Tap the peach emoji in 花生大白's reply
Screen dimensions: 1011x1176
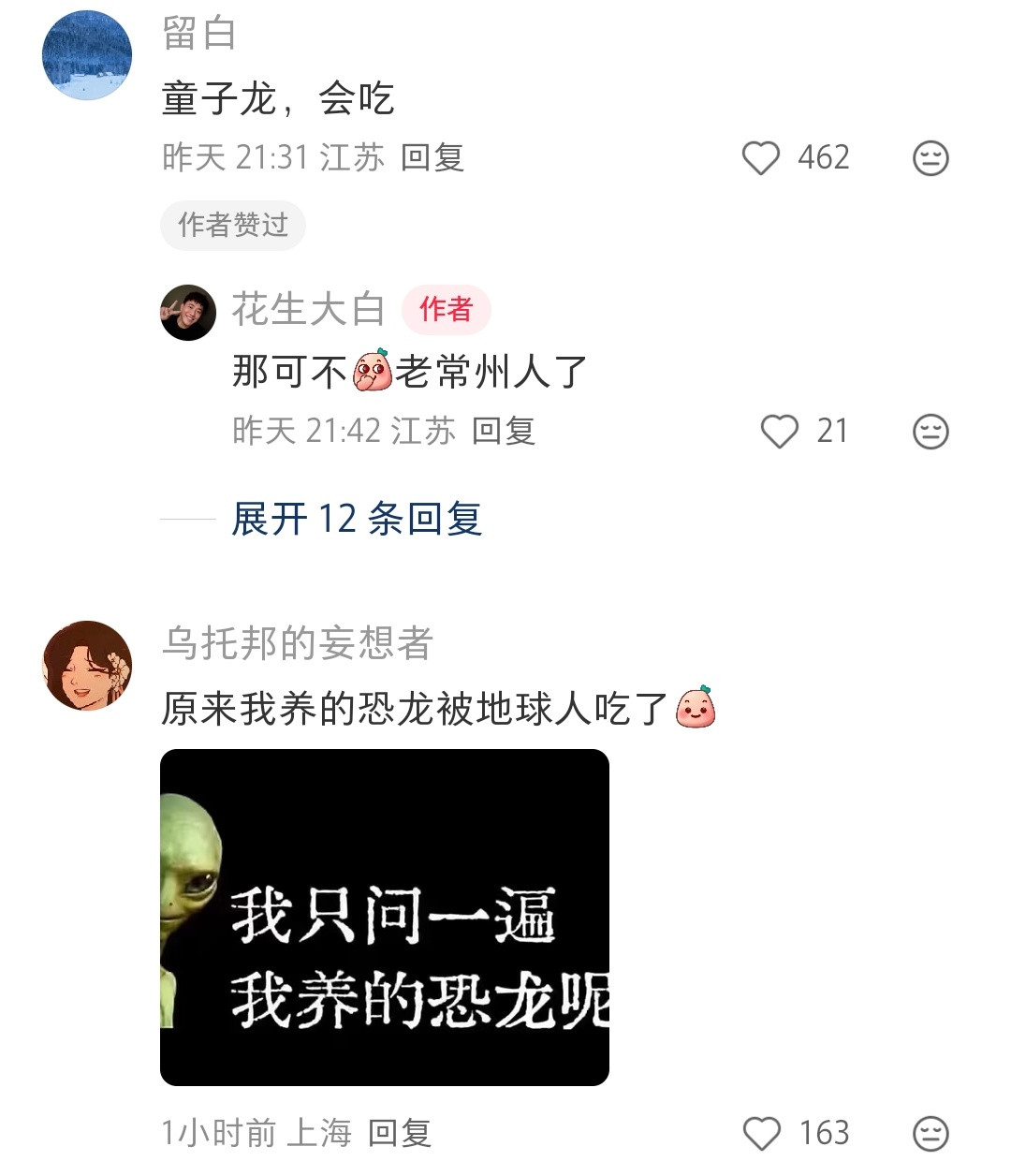click(x=372, y=369)
